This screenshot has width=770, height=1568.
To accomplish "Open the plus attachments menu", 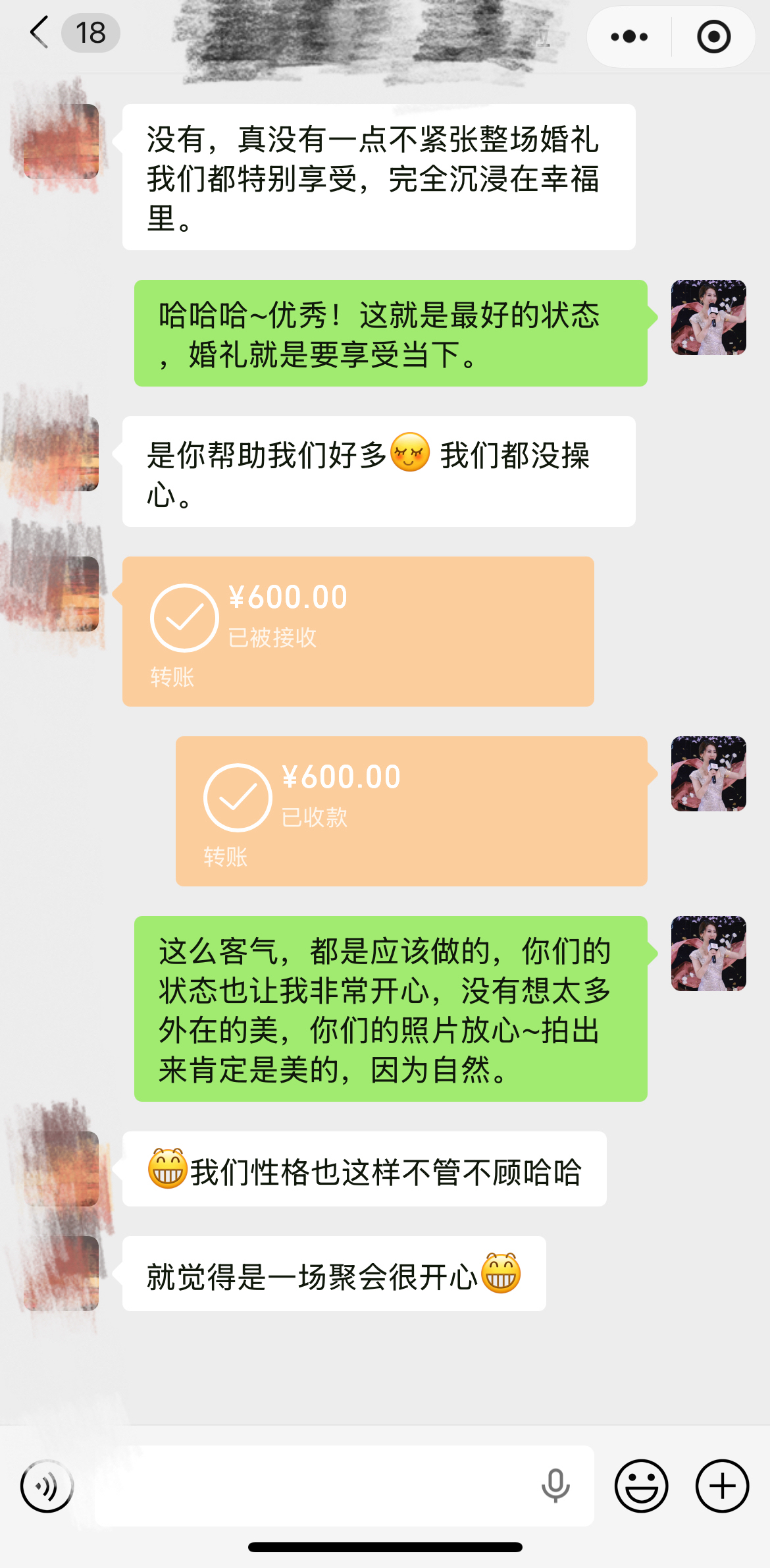I will pyautogui.click(x=722, y=1486).
